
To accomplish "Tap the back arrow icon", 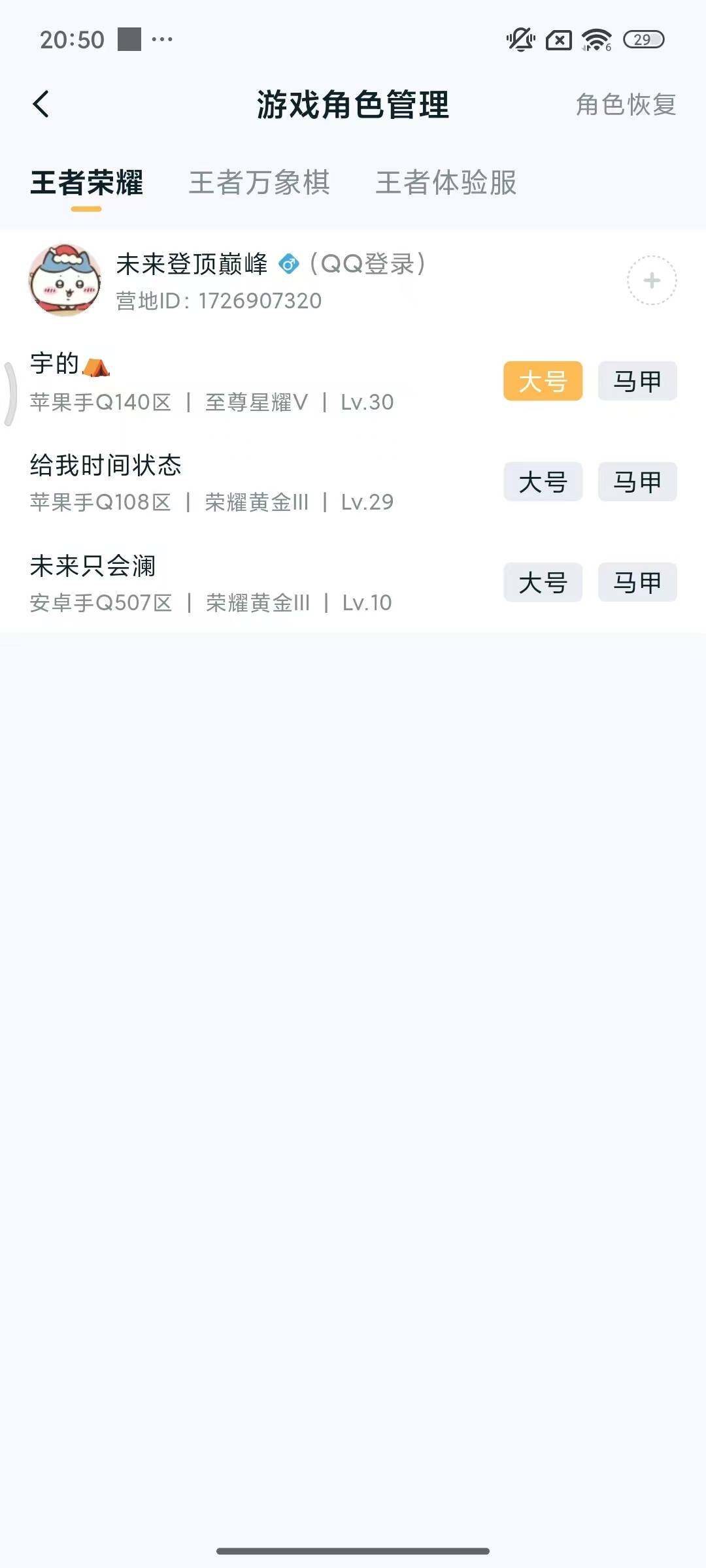I will click(x=42, y=103).
